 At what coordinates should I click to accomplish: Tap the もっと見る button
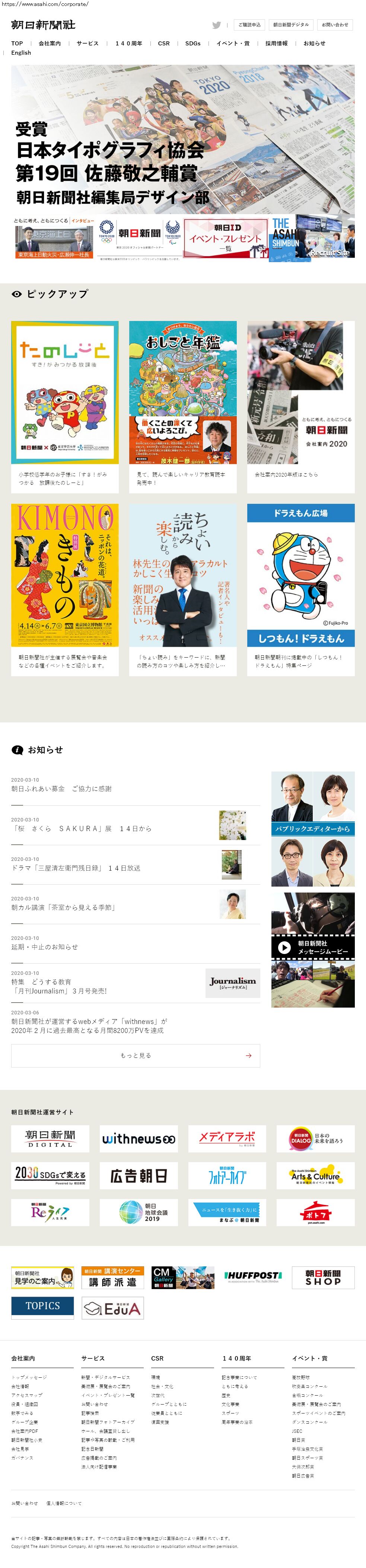coord(135,1056)
